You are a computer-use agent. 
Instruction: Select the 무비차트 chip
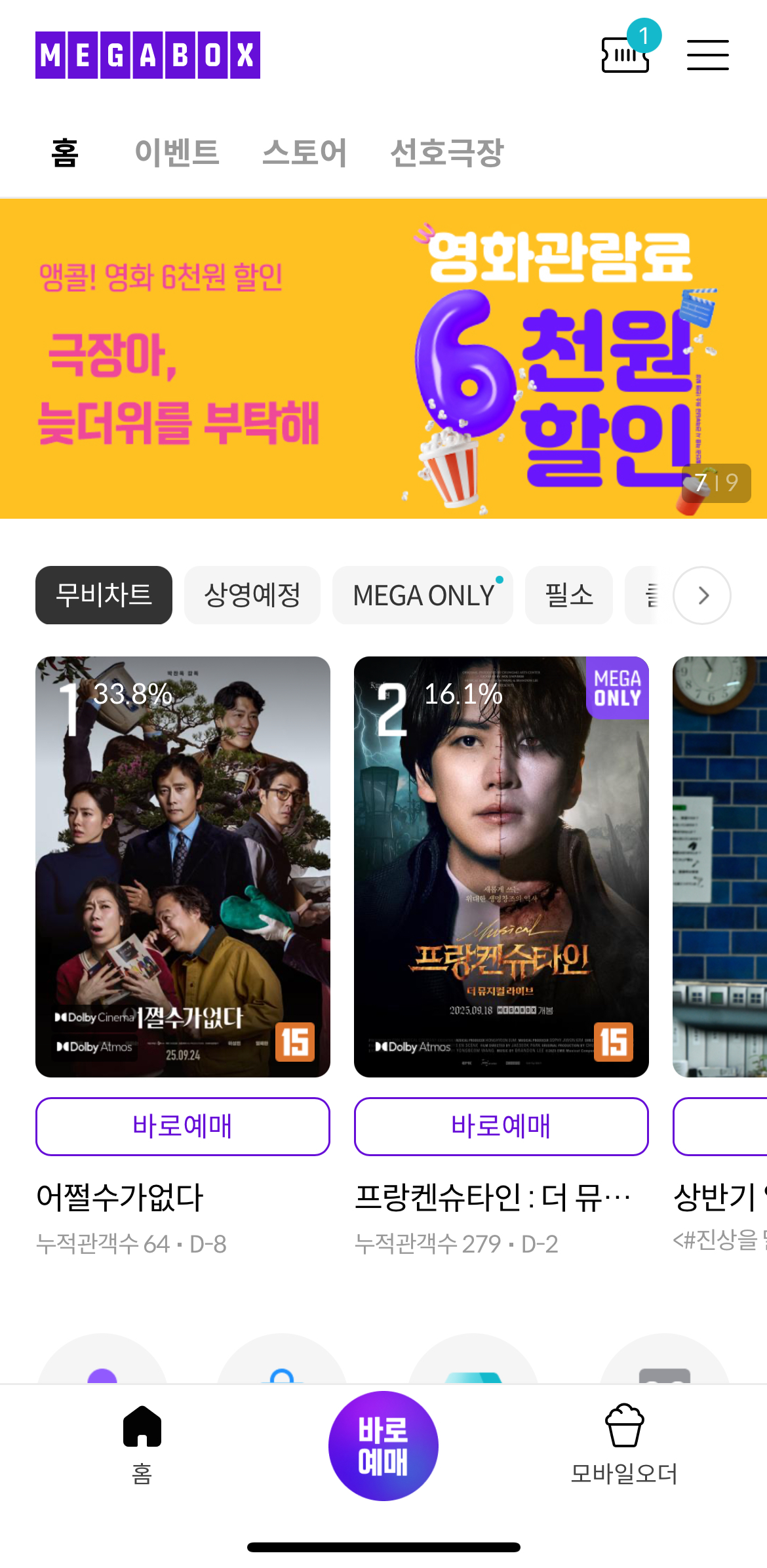104,595
